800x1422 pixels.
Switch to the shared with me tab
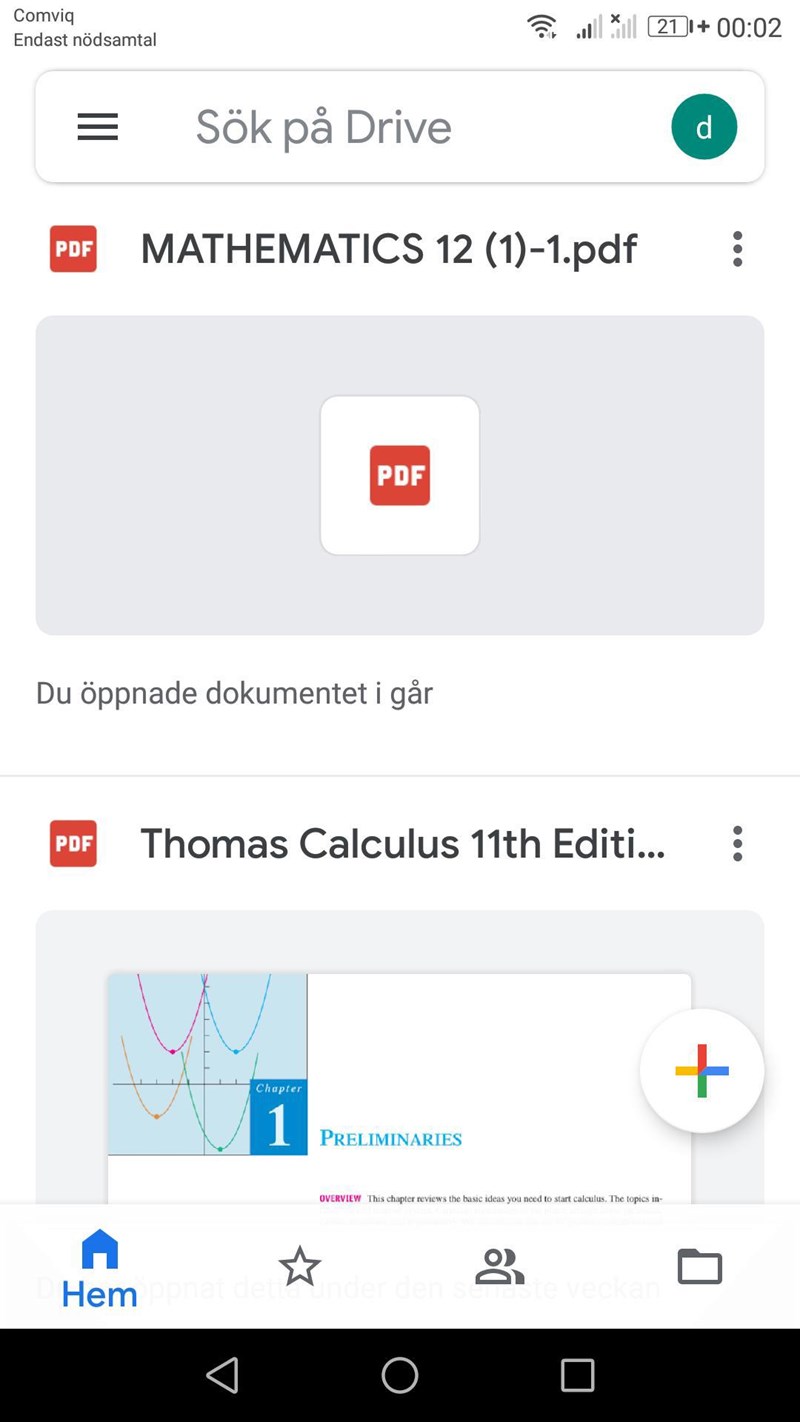click(500, 1268)
